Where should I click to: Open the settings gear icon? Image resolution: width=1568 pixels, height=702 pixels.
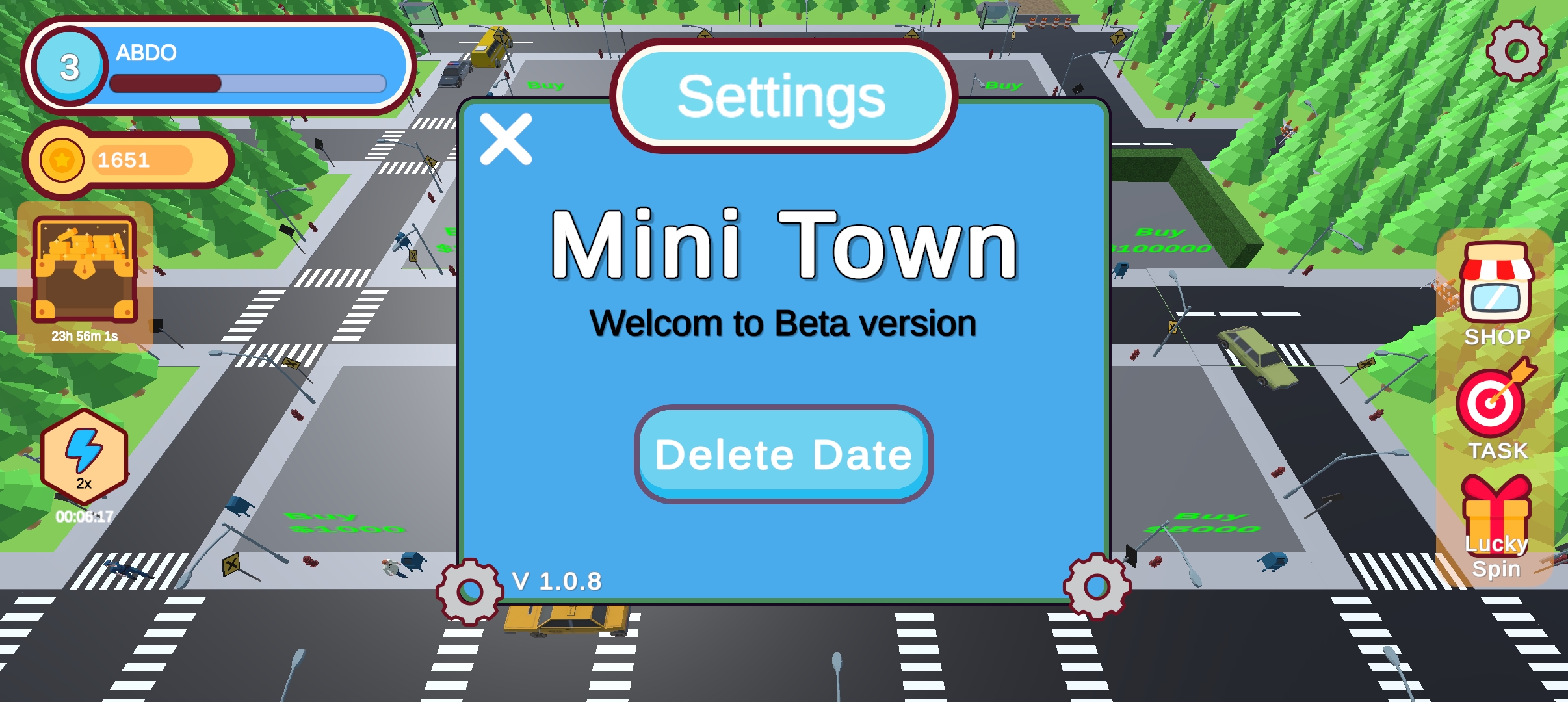click(1516, 51)
